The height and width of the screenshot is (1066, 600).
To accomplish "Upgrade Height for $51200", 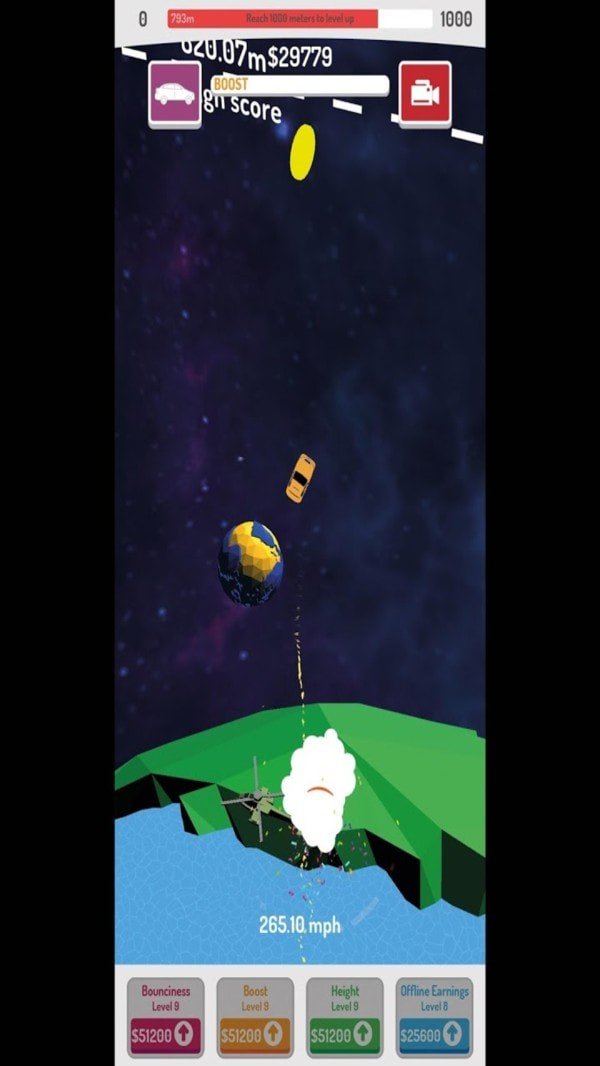I will [345, 1033].
